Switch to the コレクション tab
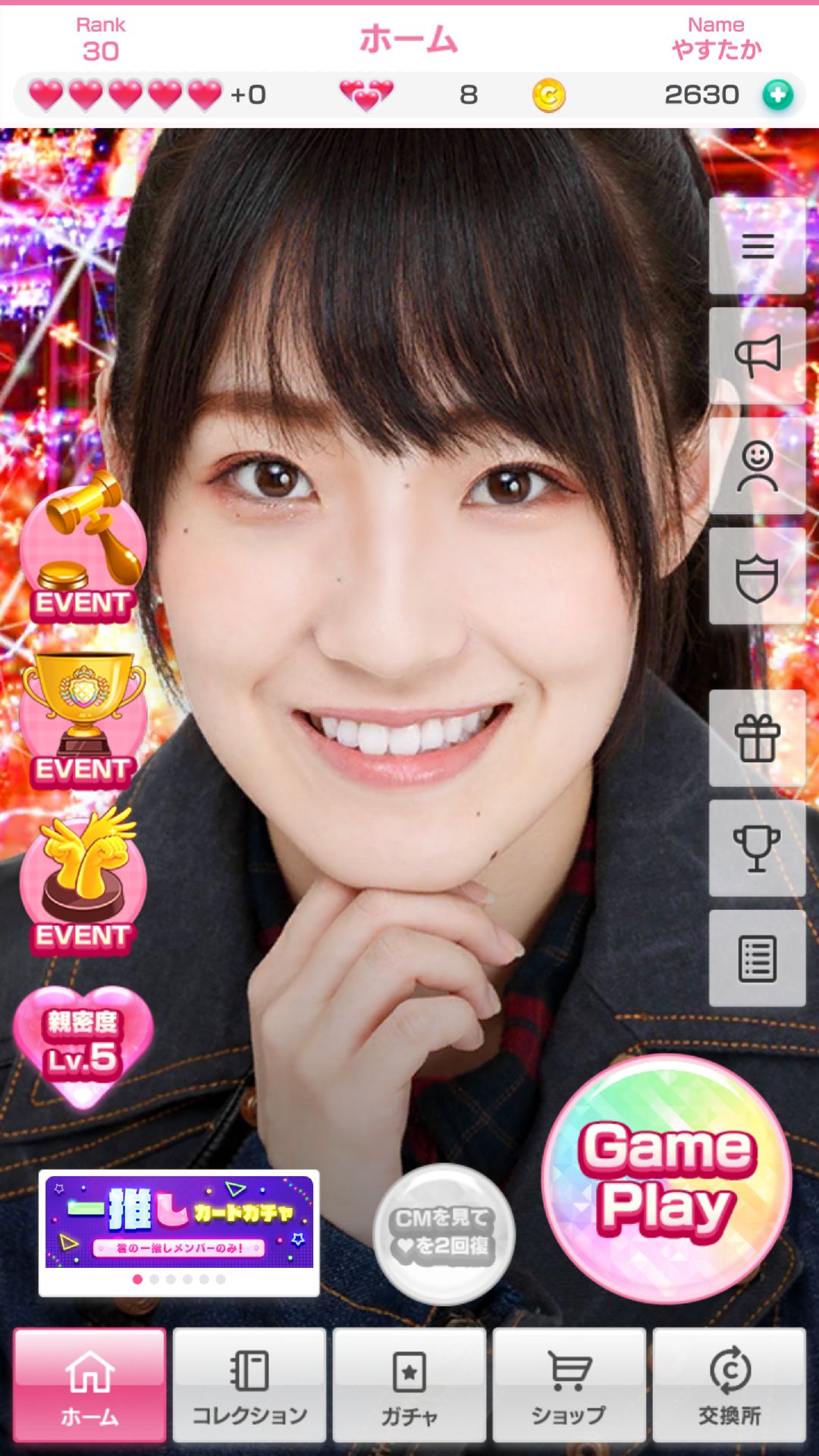Image resolution: width=819 pixels, height=1456 pixels. pos(249,1385)
